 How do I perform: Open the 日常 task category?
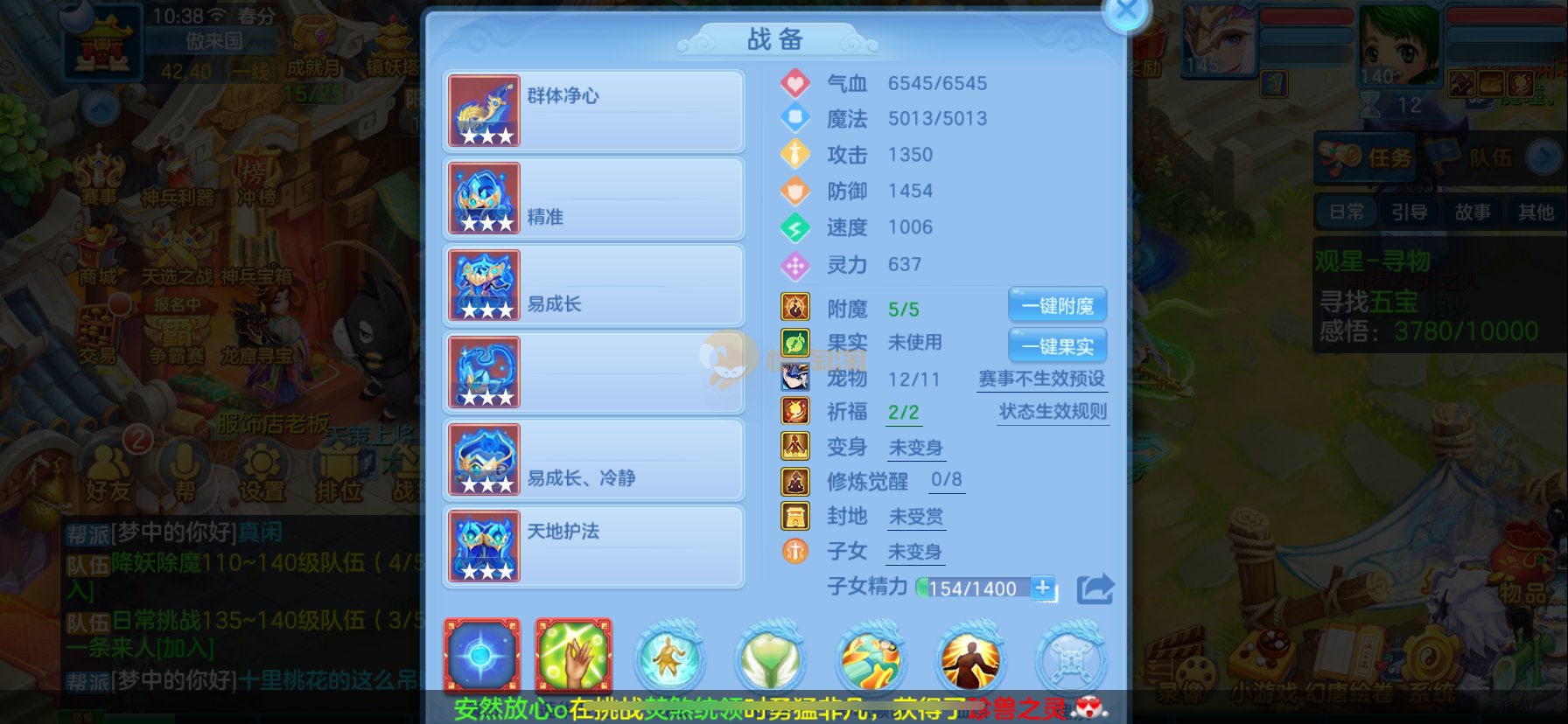pyautogui.click(x=1346, y=212)
